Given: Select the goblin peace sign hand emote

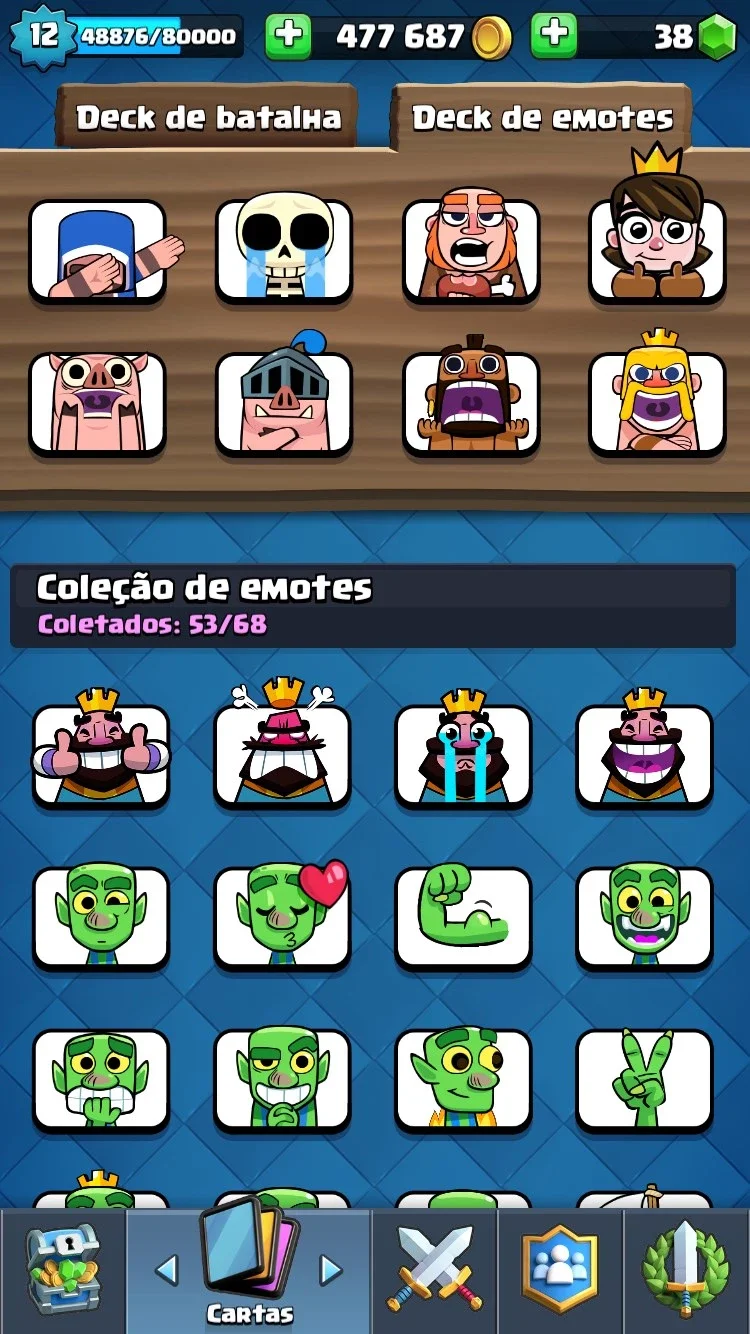Looking at the screenshot, I should pyautogui.click(x=644, y=1080).
